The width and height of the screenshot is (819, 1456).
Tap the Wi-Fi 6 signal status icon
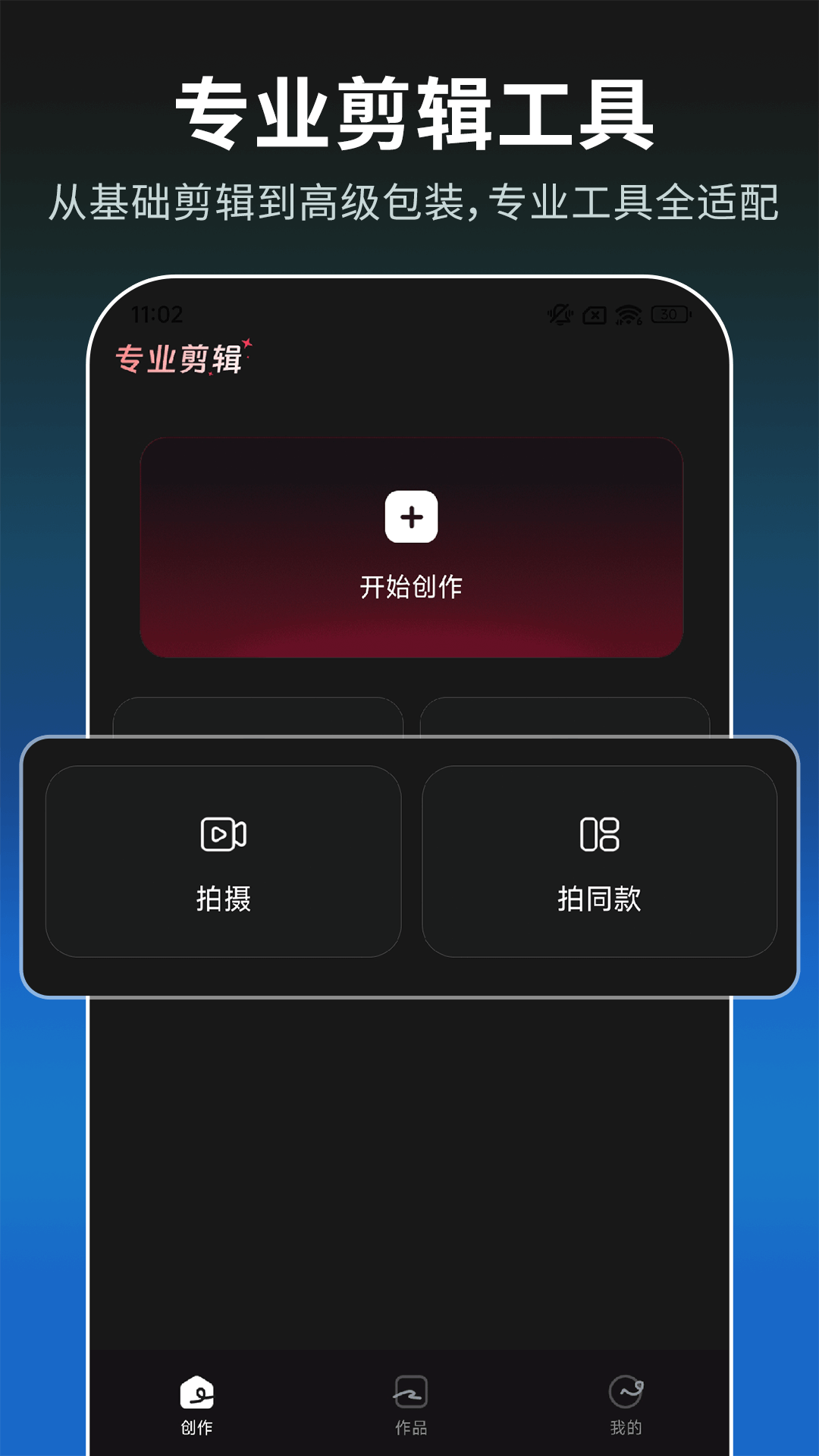click(x=628, y=315)
